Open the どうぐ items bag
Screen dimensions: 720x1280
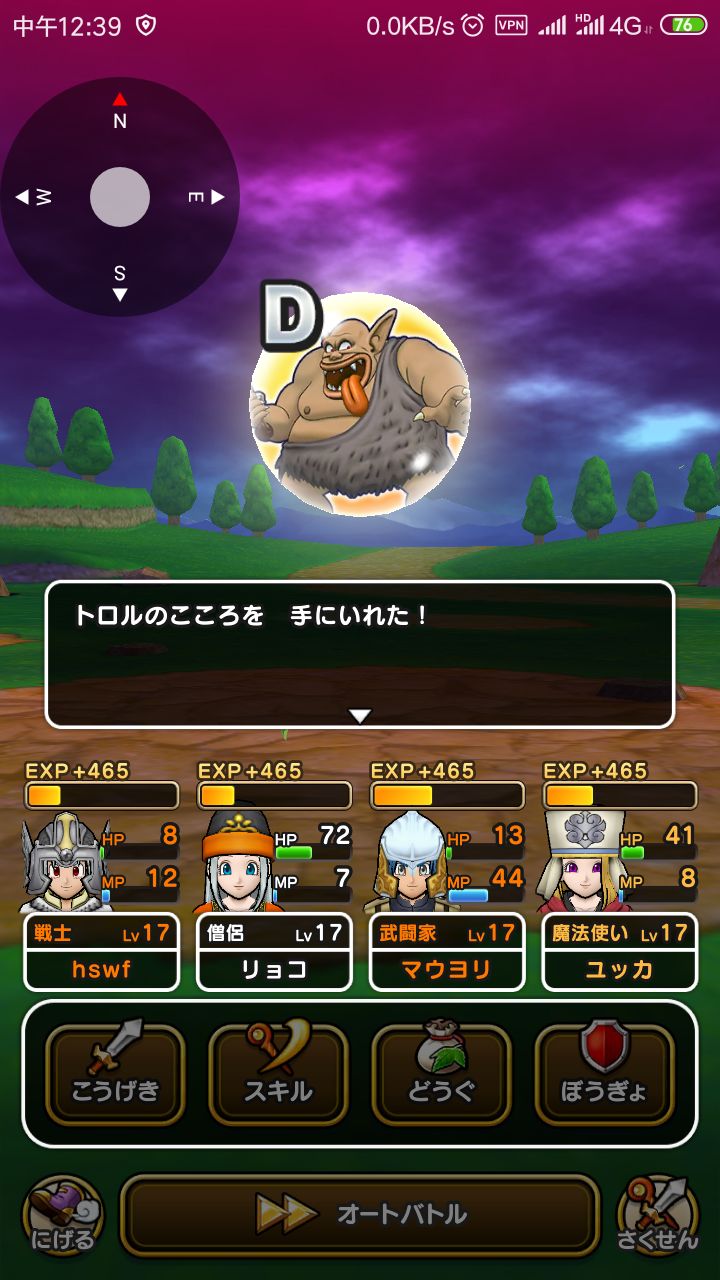441,1073
